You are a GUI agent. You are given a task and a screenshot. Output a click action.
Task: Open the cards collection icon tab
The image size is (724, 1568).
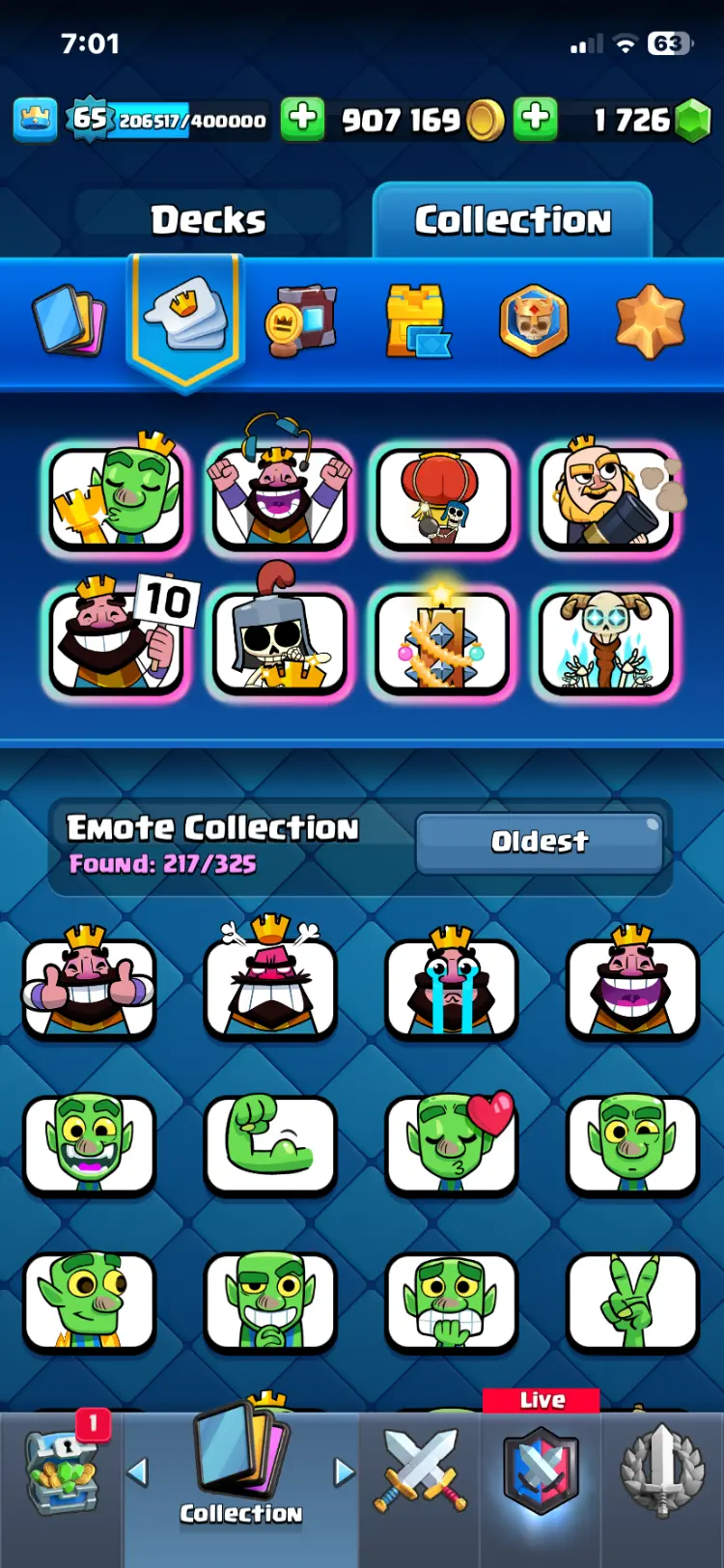coord(69,320)
